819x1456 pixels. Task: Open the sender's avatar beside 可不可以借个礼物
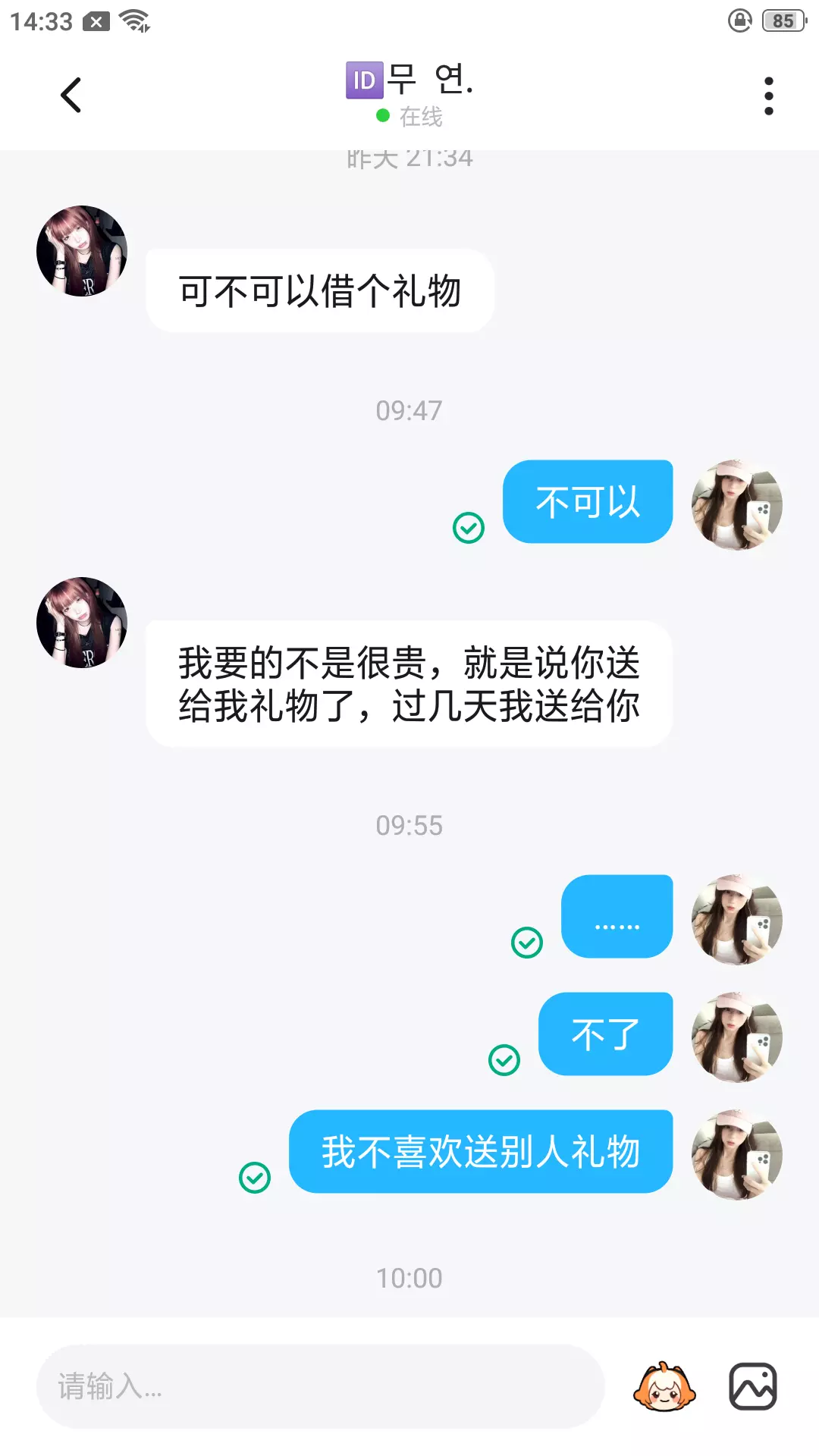(x=82, y=251)
